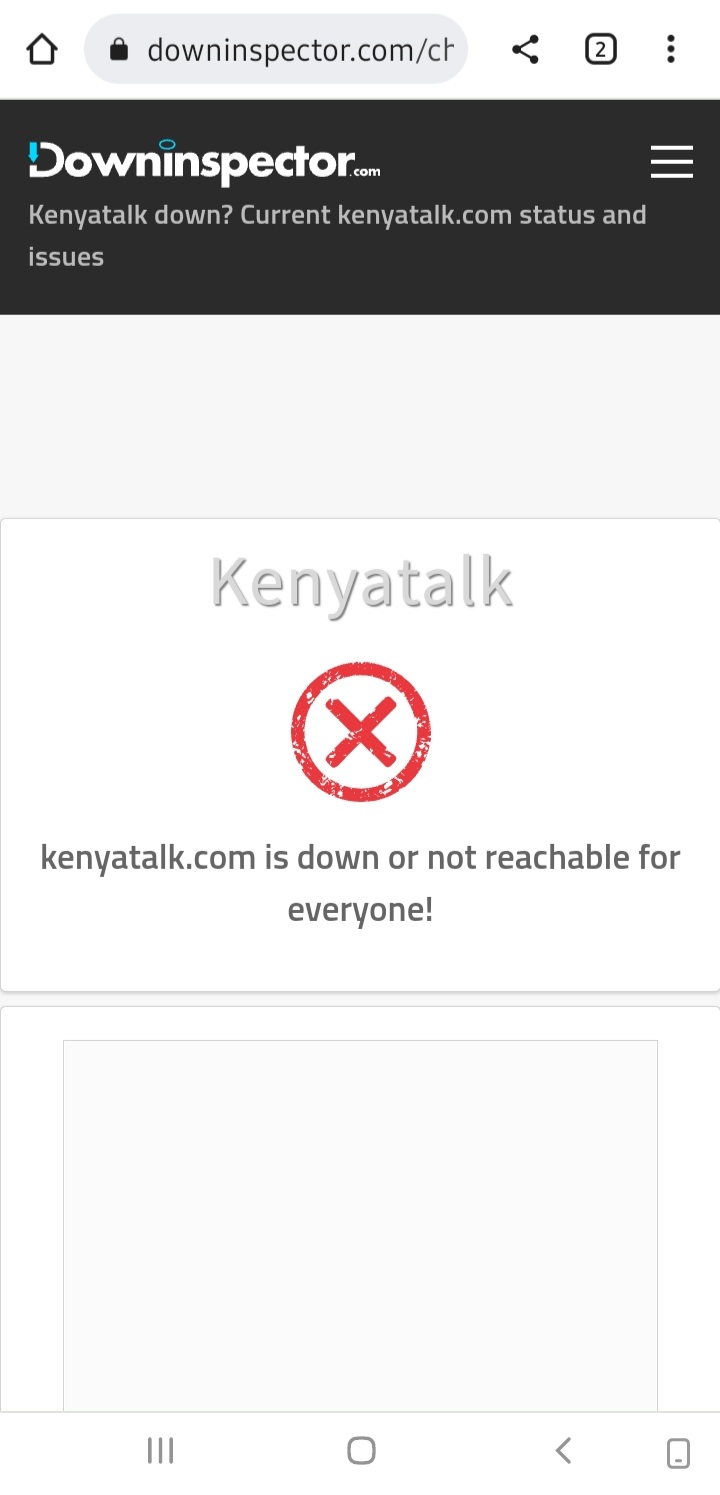Tap the downinspector.com address bar
The width and height of the screenshot is (720, 1495).
[x=290, y=49]
